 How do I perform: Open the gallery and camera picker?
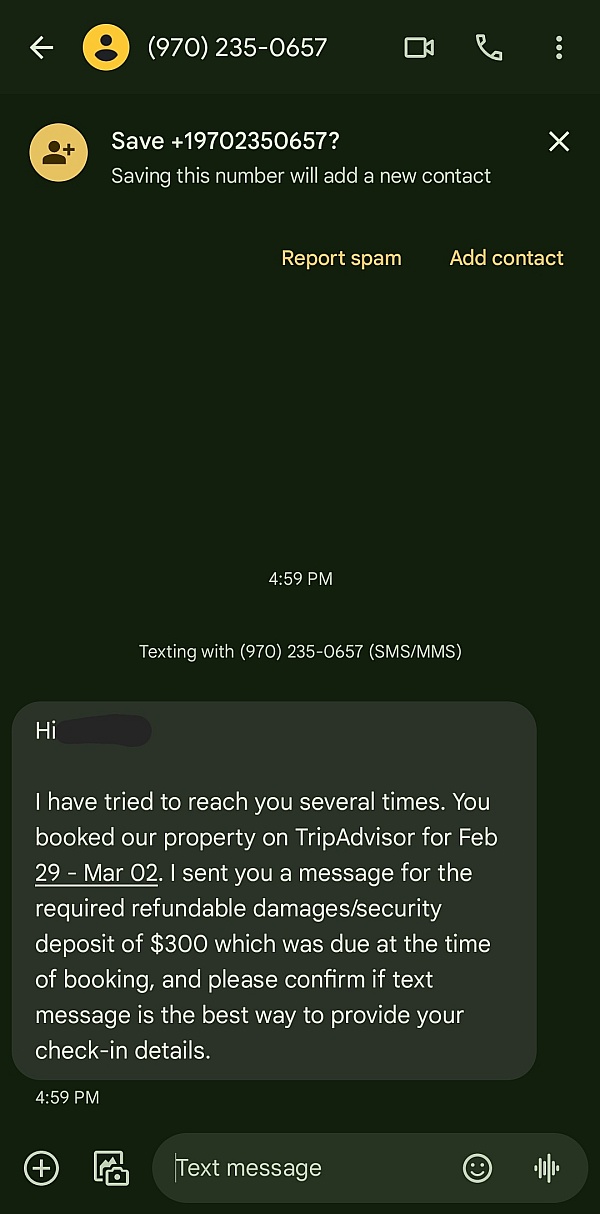click(111, 1167)
